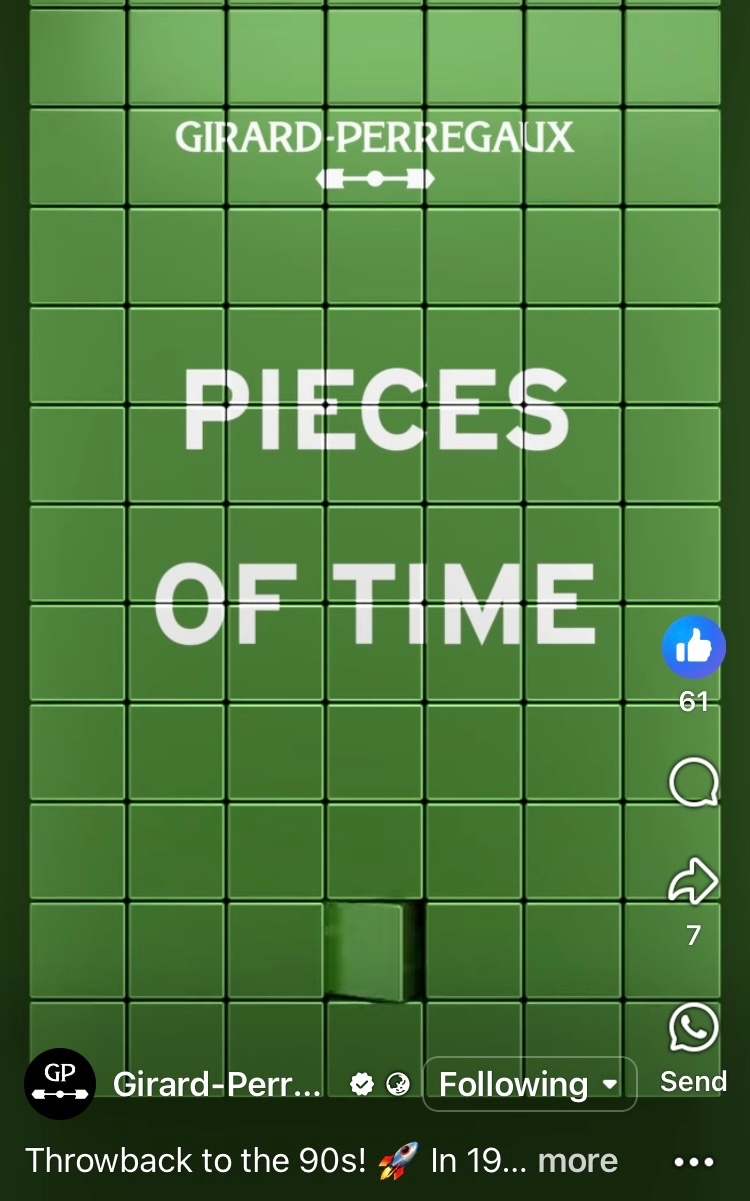Like the Girard-Perregaux reel

coord(693,648)
